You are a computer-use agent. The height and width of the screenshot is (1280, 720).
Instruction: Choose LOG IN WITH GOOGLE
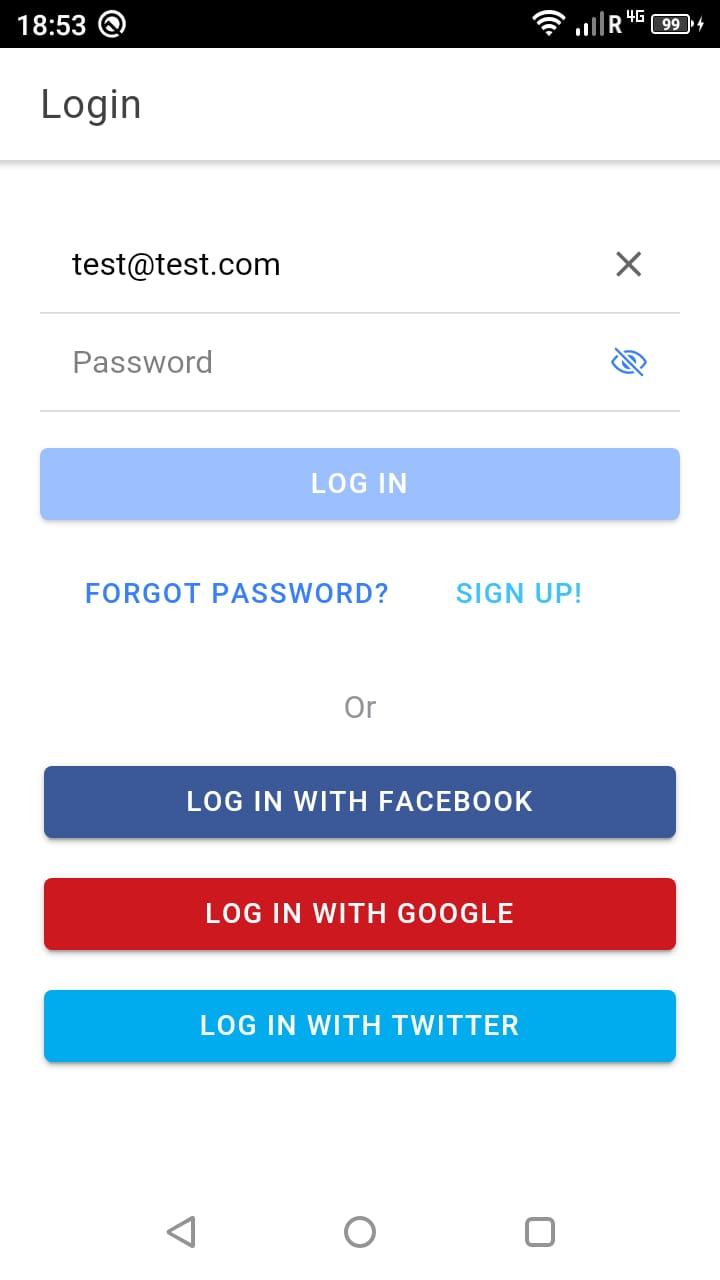(360, 914)
